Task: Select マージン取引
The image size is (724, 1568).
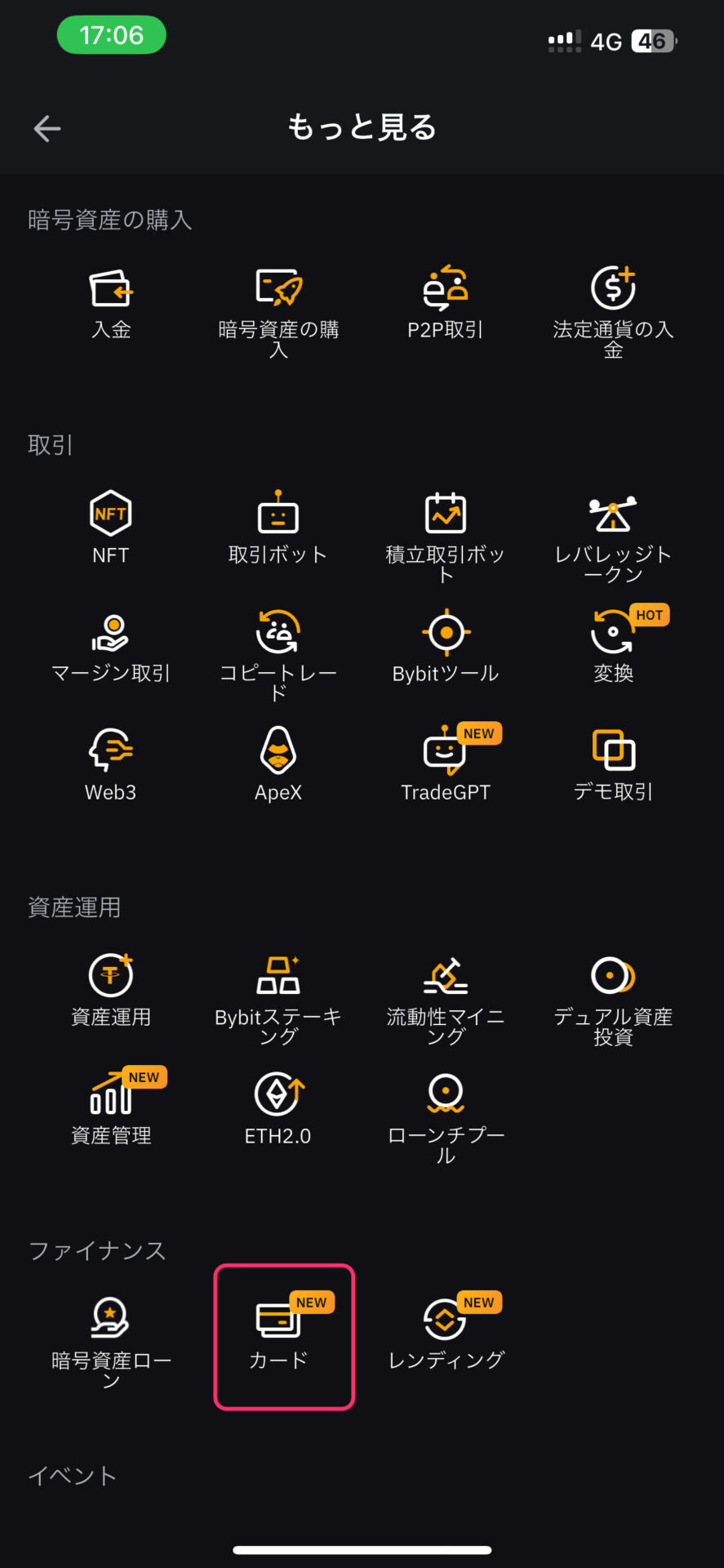Action: (x=111, y=647)
